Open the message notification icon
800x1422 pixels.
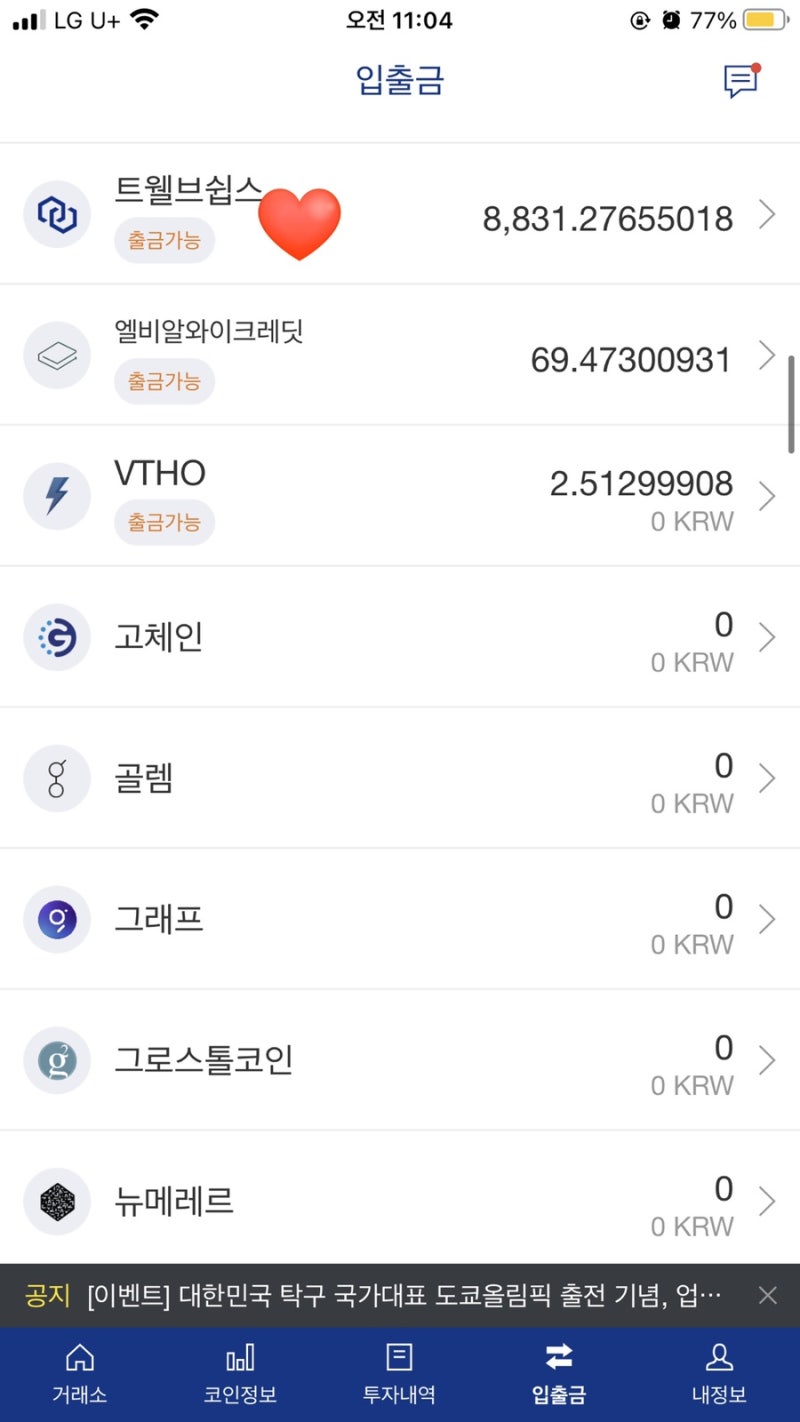740,82
